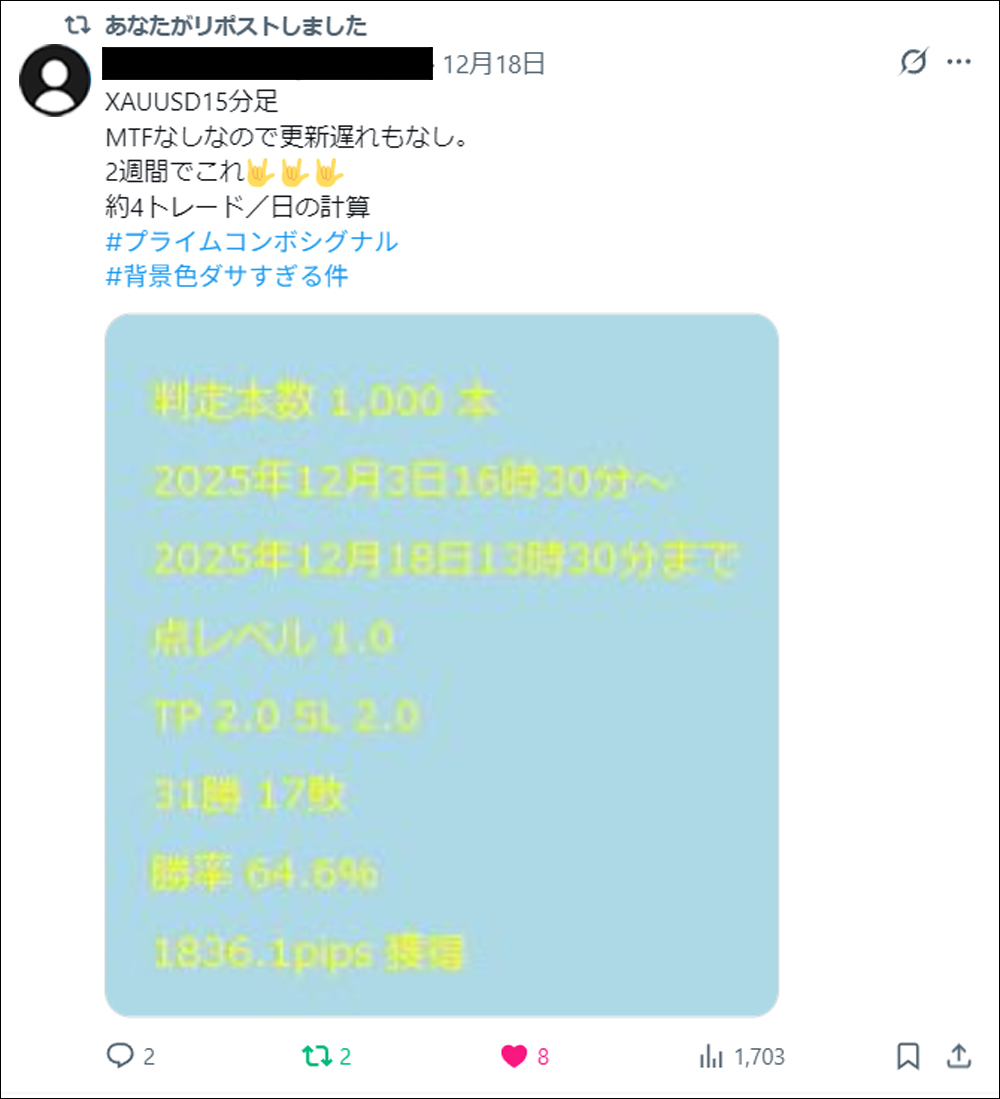Screen dimensions: 1000x1099
Task: Open hashtag #背景色ダサすぎる件
Action: pos(226,275)
